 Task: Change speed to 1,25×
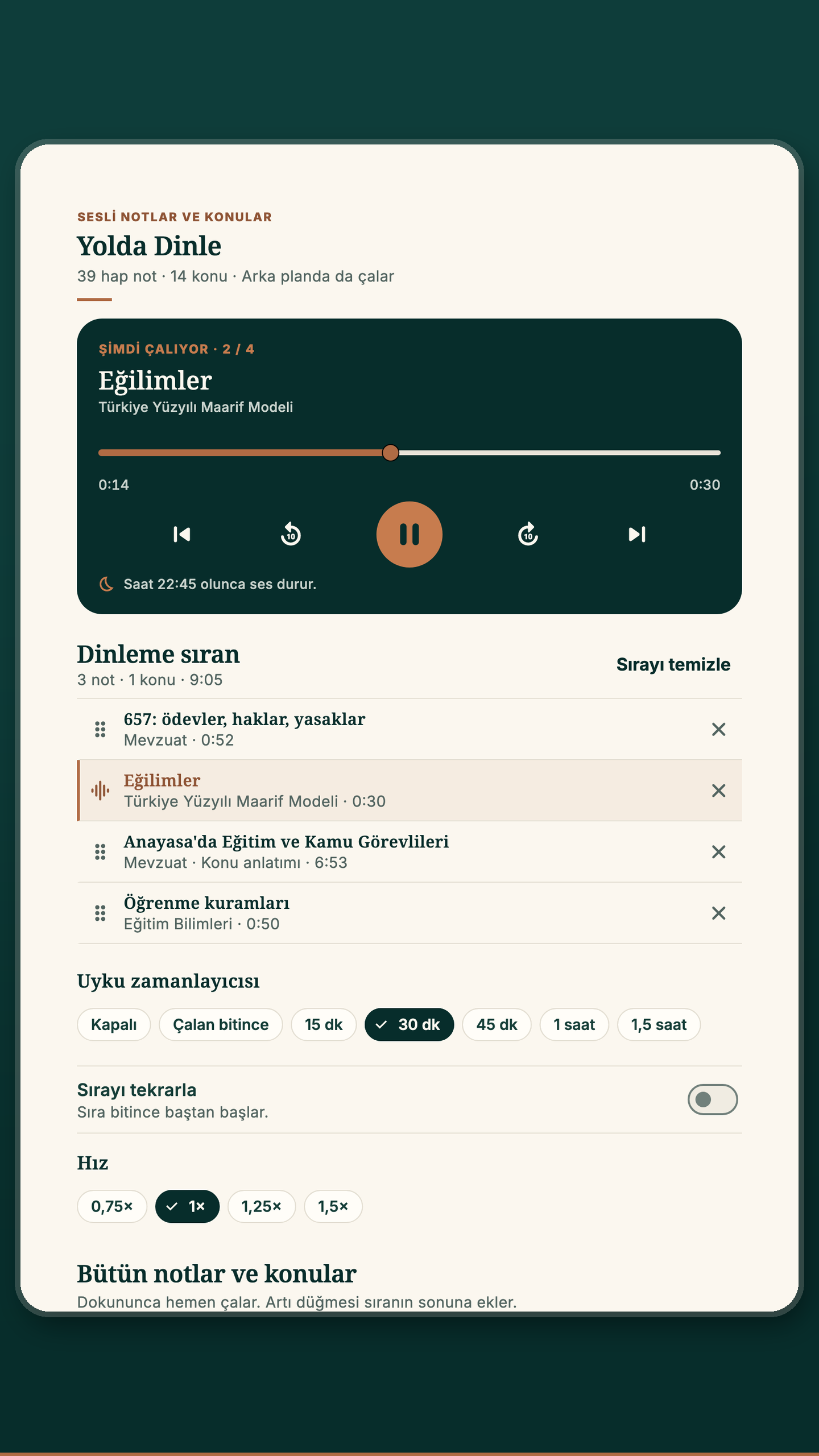click(262, 1206)
